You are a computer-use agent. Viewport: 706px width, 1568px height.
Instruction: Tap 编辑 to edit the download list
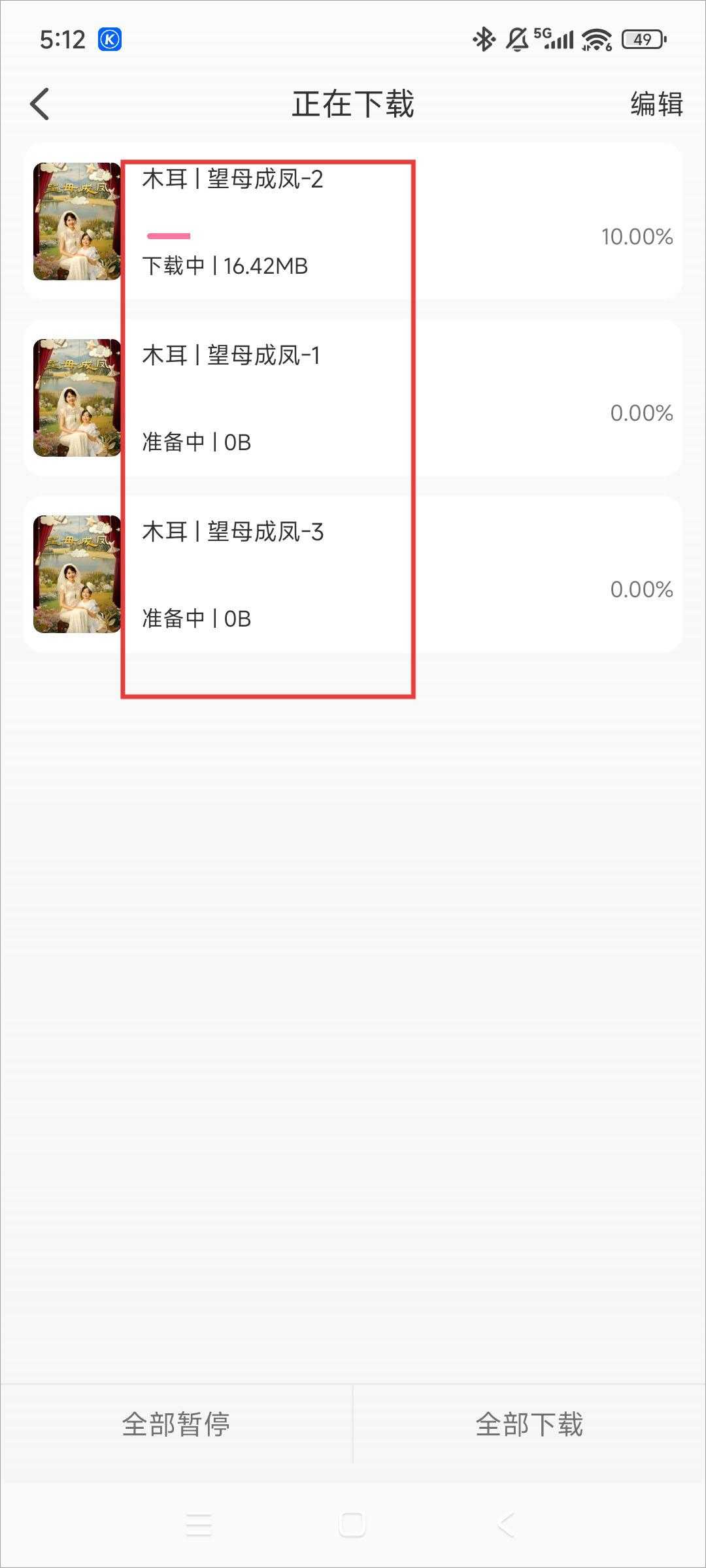click(x=656, y=105)
